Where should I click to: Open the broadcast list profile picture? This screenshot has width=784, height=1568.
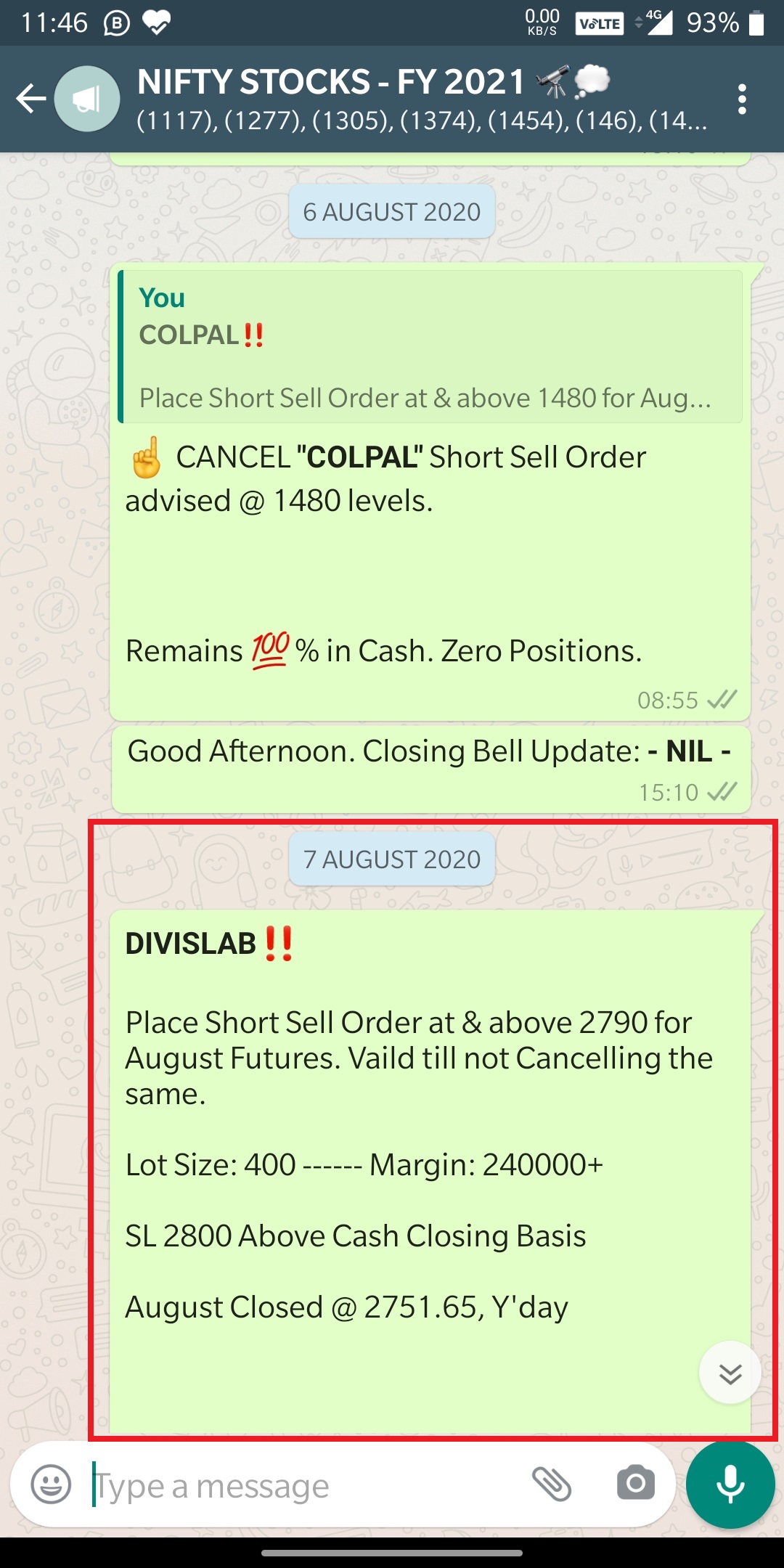click(87, 99)
